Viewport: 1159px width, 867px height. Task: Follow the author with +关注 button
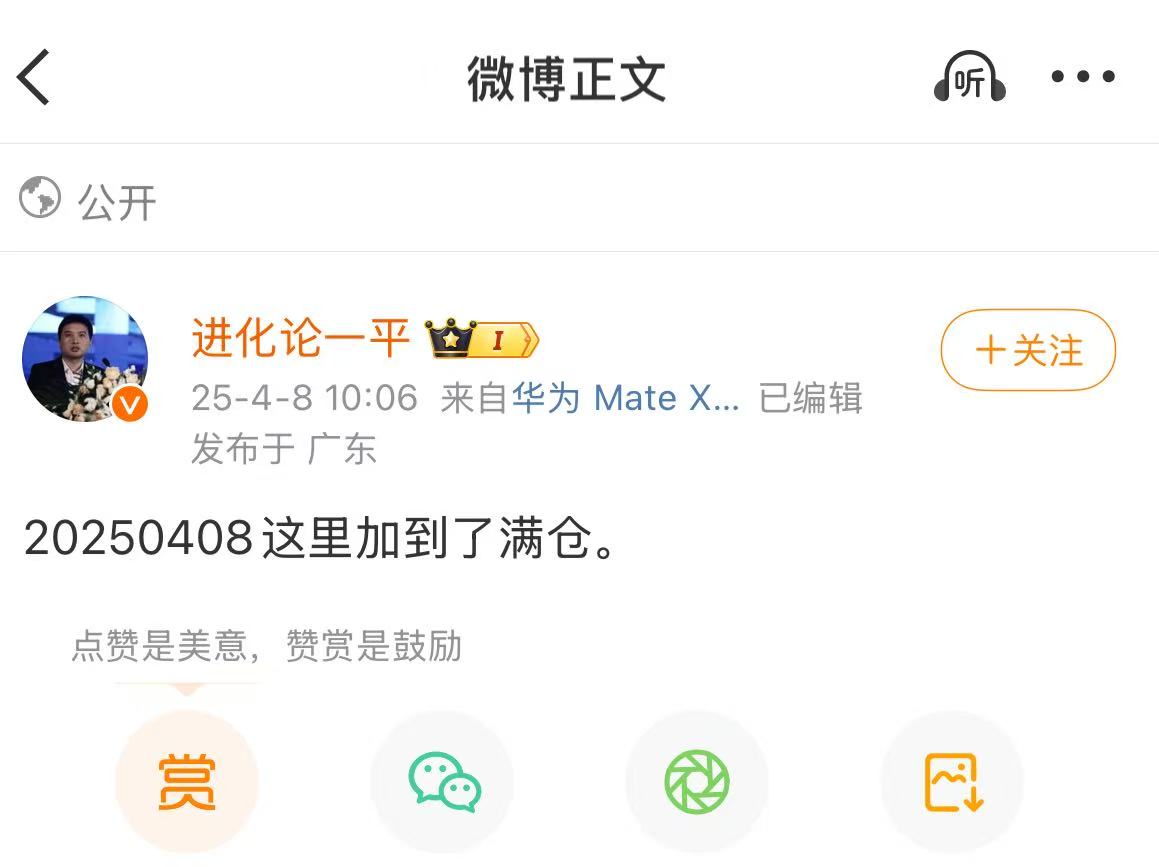coord(1028,350)
